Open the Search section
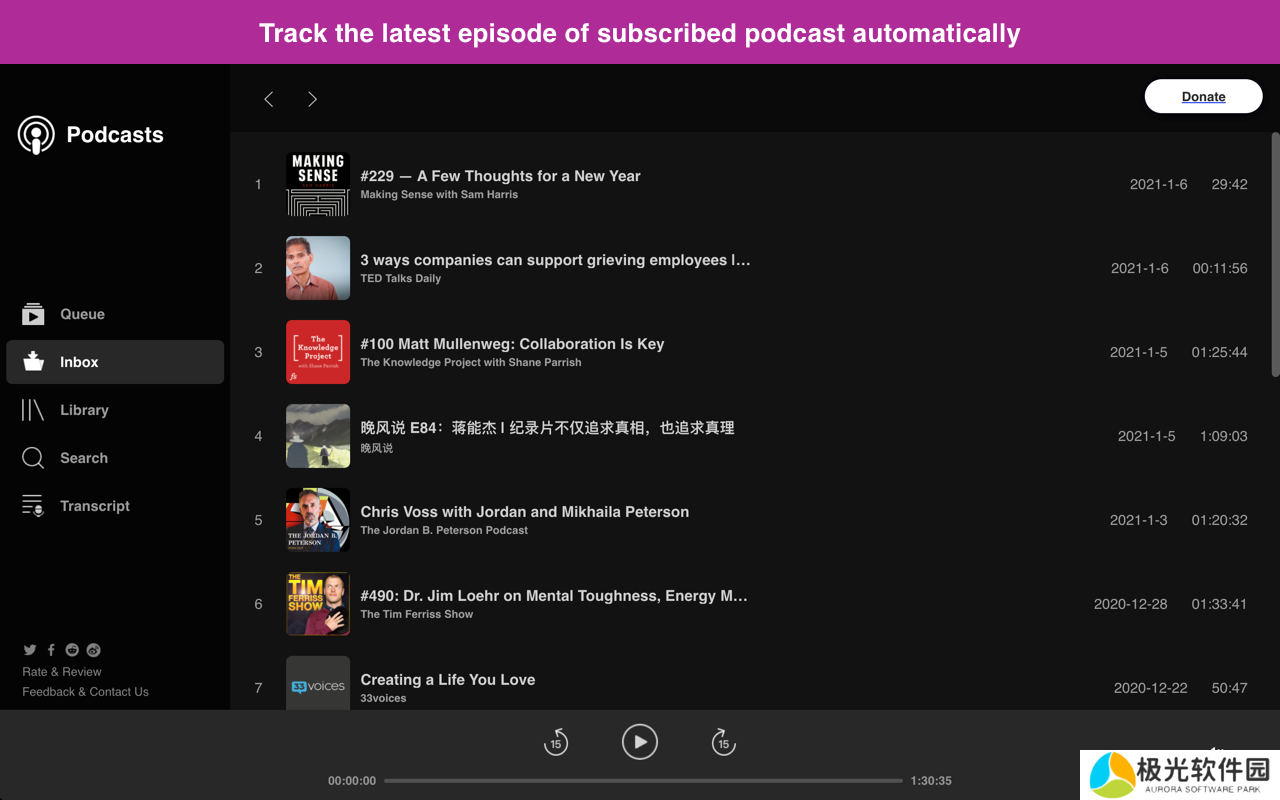This screenshot has height=800, width=1280. coord(83,458)
